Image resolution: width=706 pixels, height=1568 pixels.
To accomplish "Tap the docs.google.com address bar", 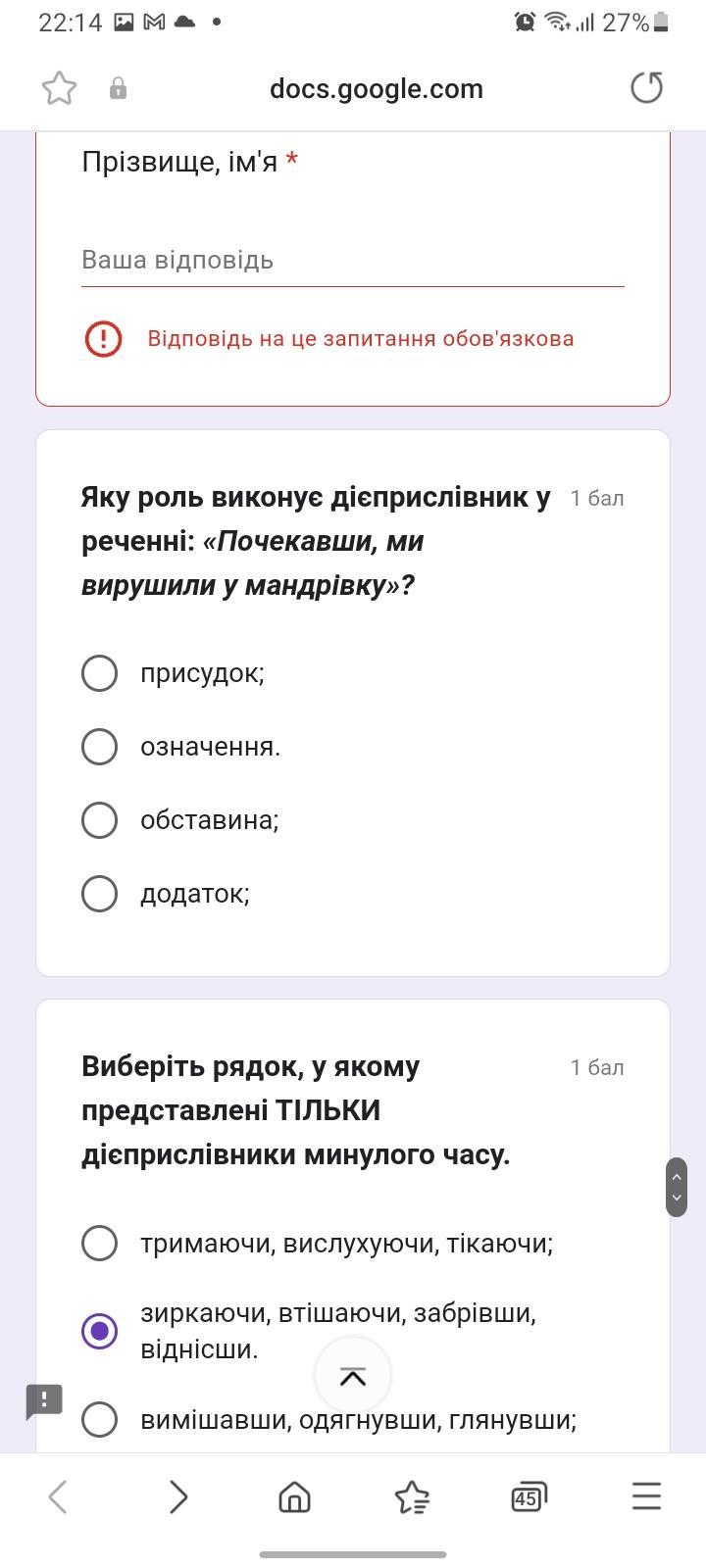I will pos(377,88).
